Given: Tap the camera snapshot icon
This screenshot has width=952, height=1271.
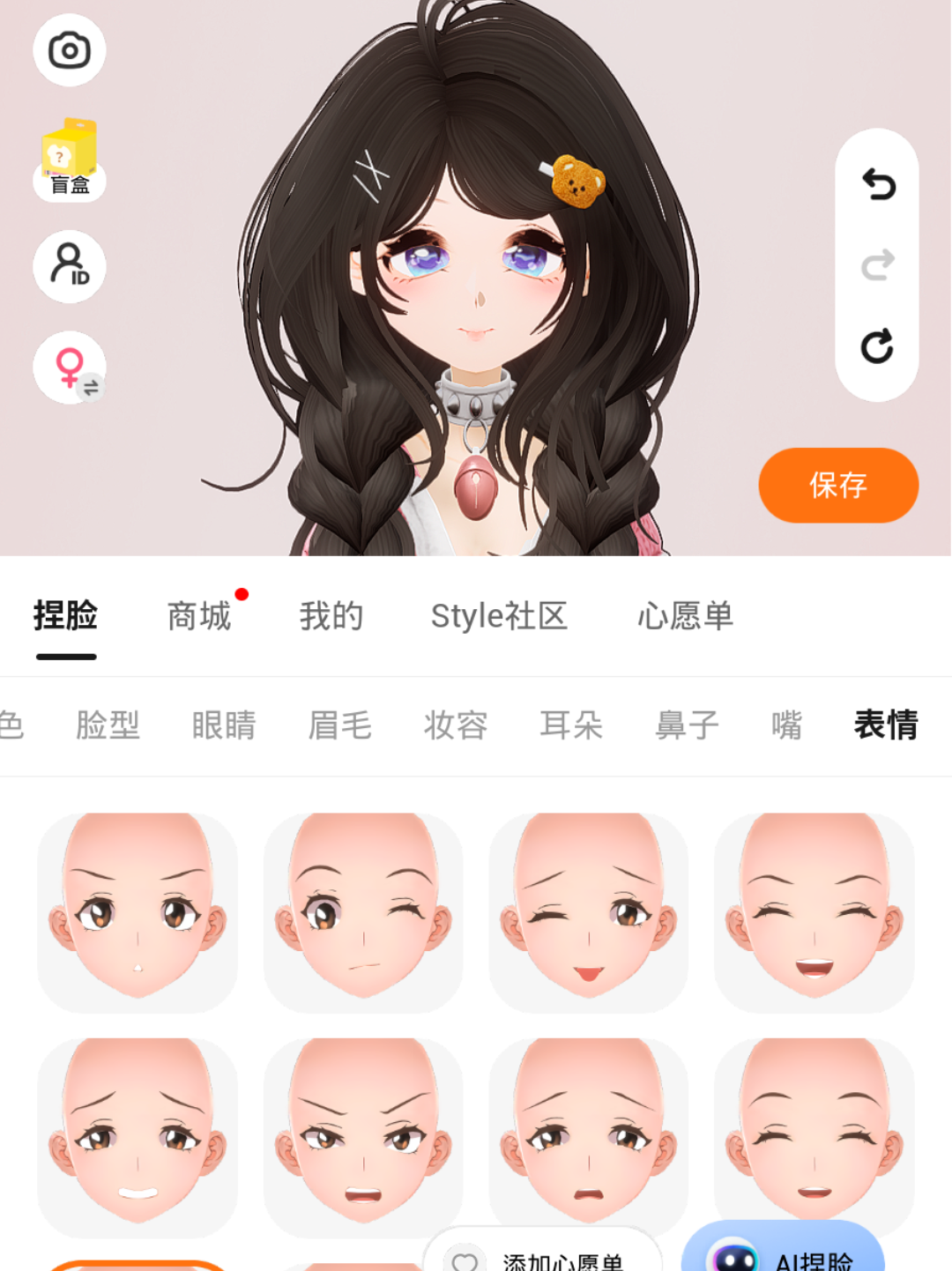Looking at the screenshot, I should (x=70, y=50).
